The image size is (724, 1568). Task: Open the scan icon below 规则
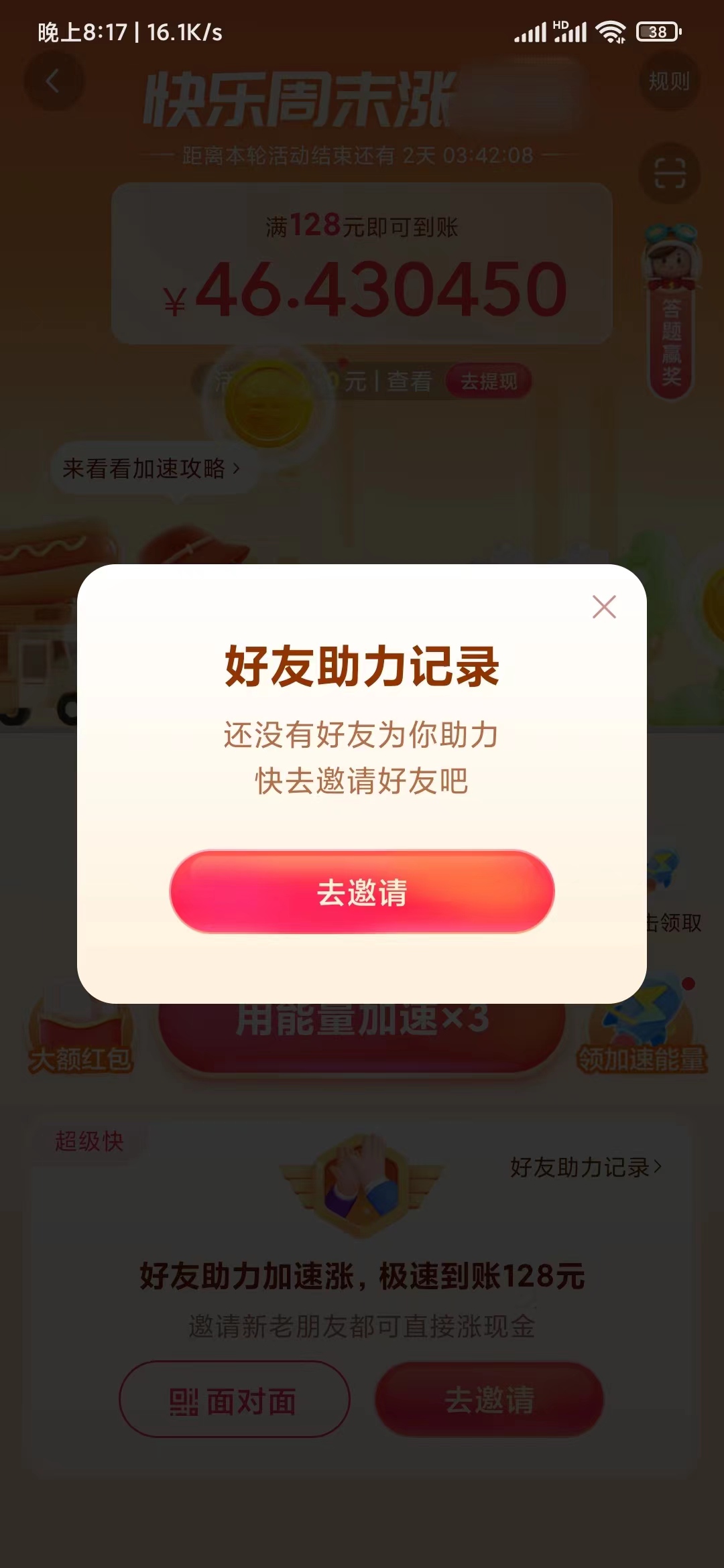pos(670,172)
